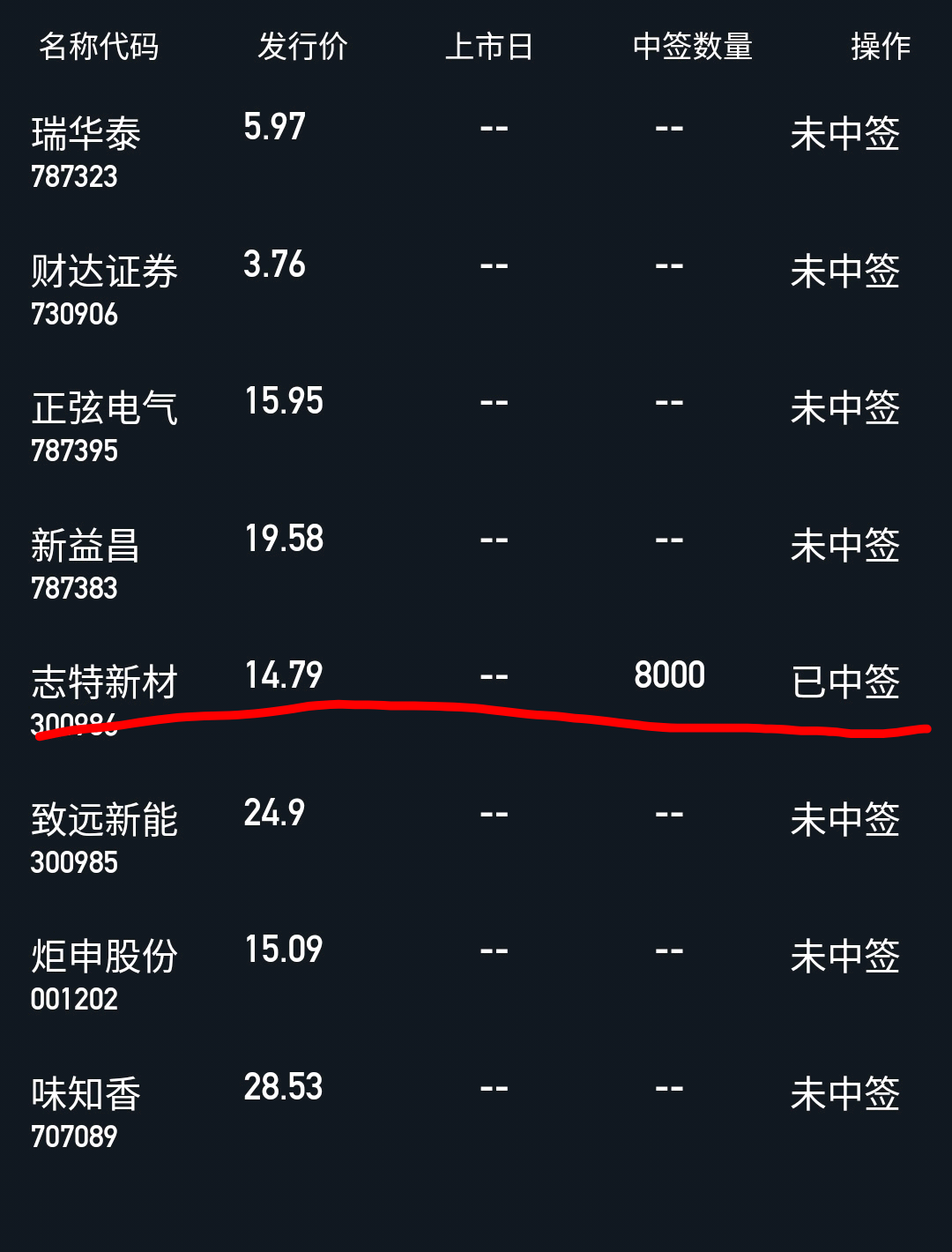View details of 致远新能

[x=106, y=816]
